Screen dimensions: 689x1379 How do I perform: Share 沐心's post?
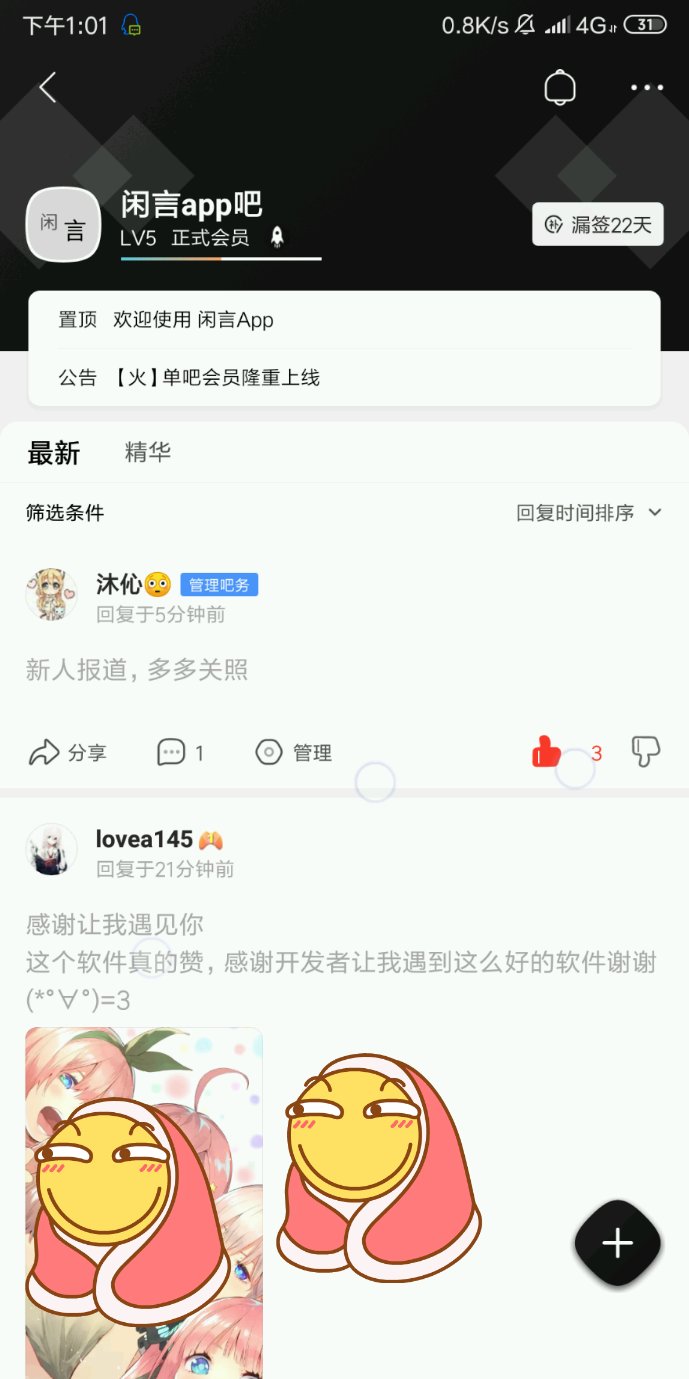click(67, 753)
